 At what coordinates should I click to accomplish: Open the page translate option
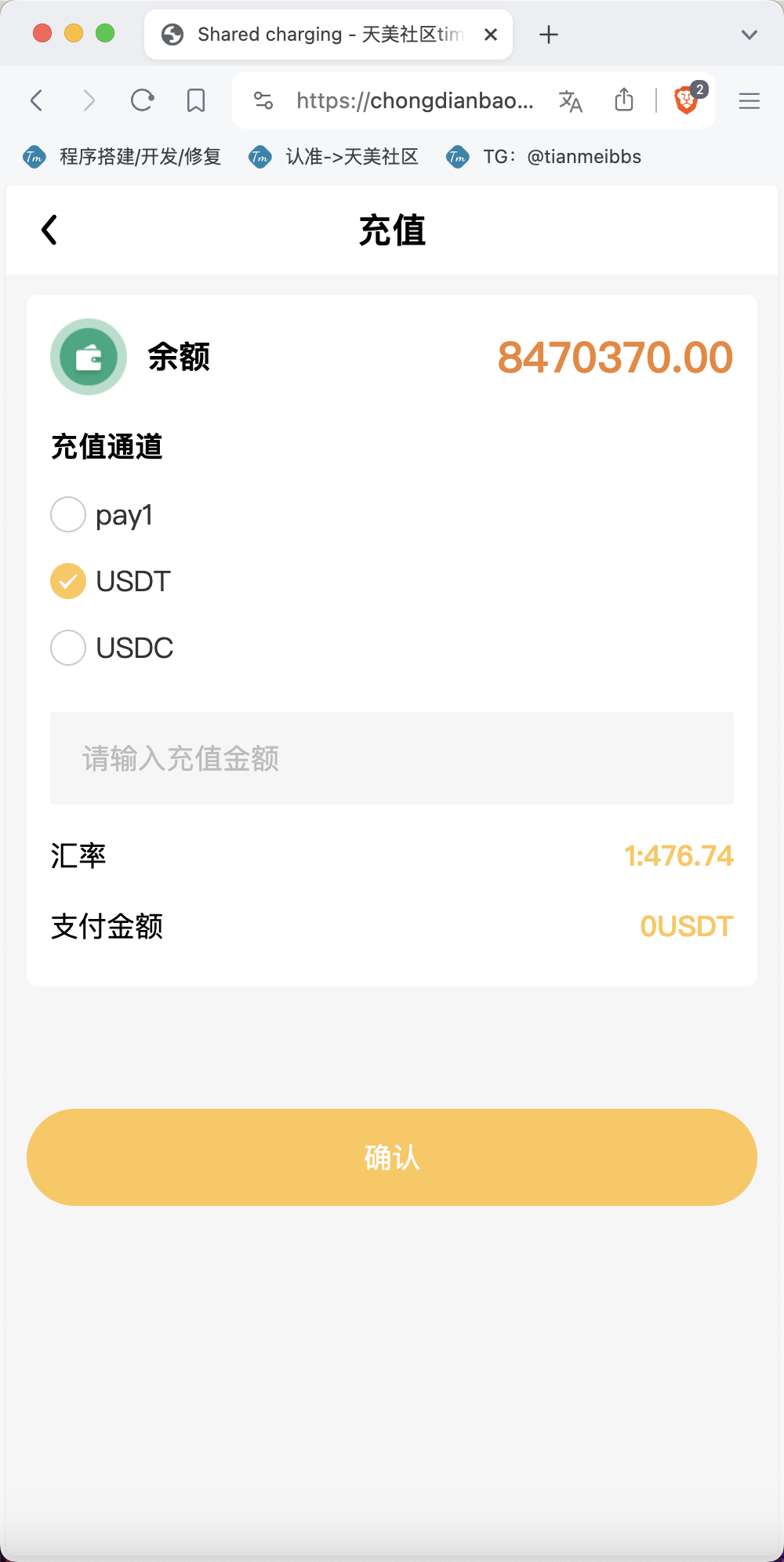click(570, 100)
